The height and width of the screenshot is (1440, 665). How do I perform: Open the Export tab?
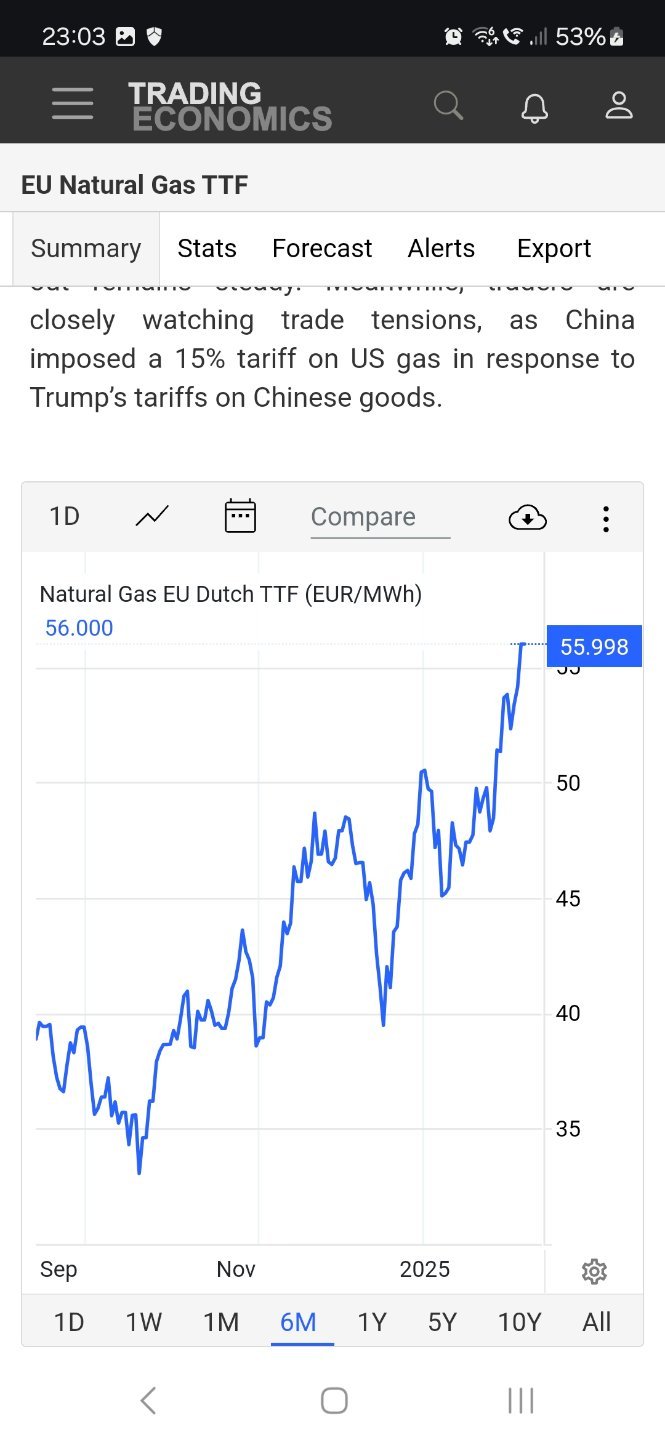(554, 248)
